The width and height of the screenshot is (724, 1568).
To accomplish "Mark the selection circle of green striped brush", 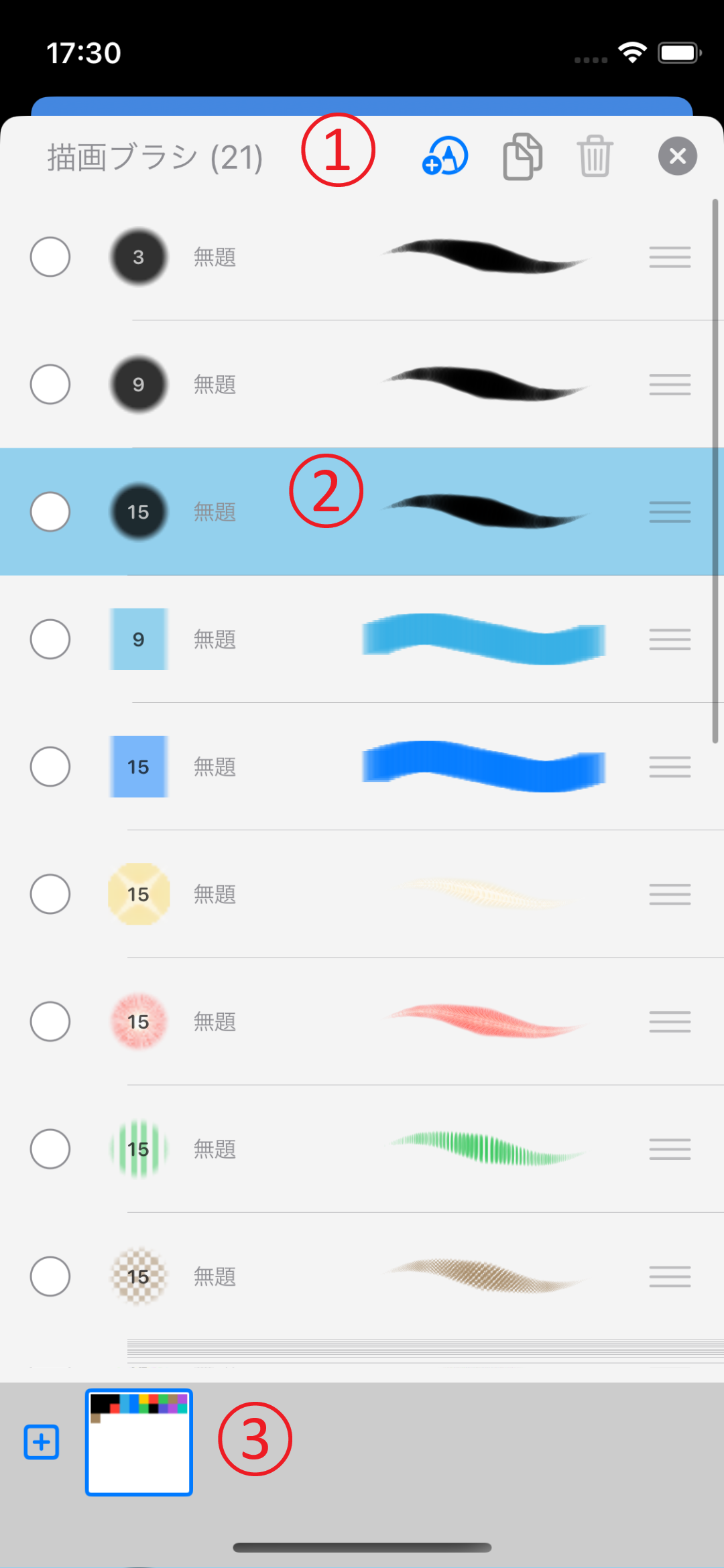I will pyautogui.click(x=50, y=1149).
